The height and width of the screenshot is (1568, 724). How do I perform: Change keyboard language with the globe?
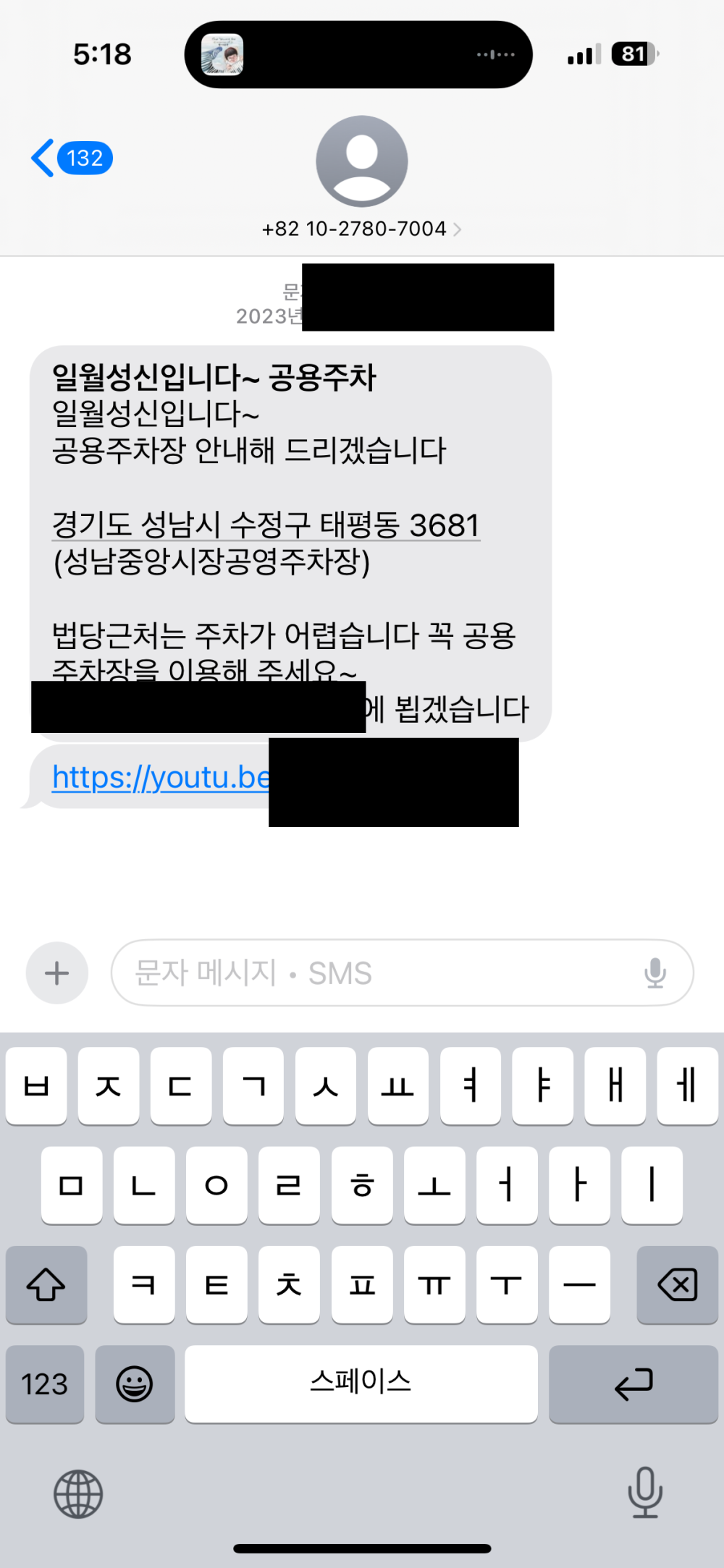coord(78,1494)
